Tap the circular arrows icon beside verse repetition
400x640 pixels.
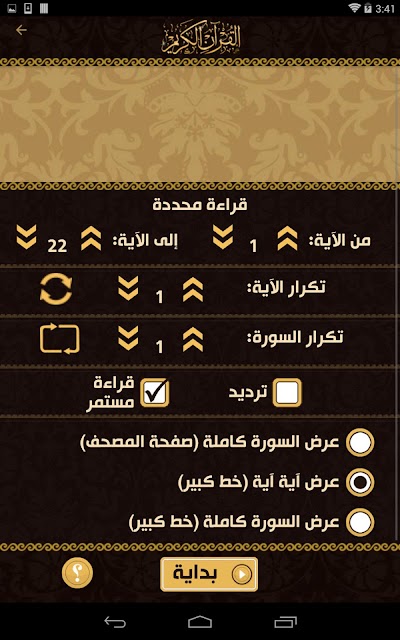click(56, 289)
